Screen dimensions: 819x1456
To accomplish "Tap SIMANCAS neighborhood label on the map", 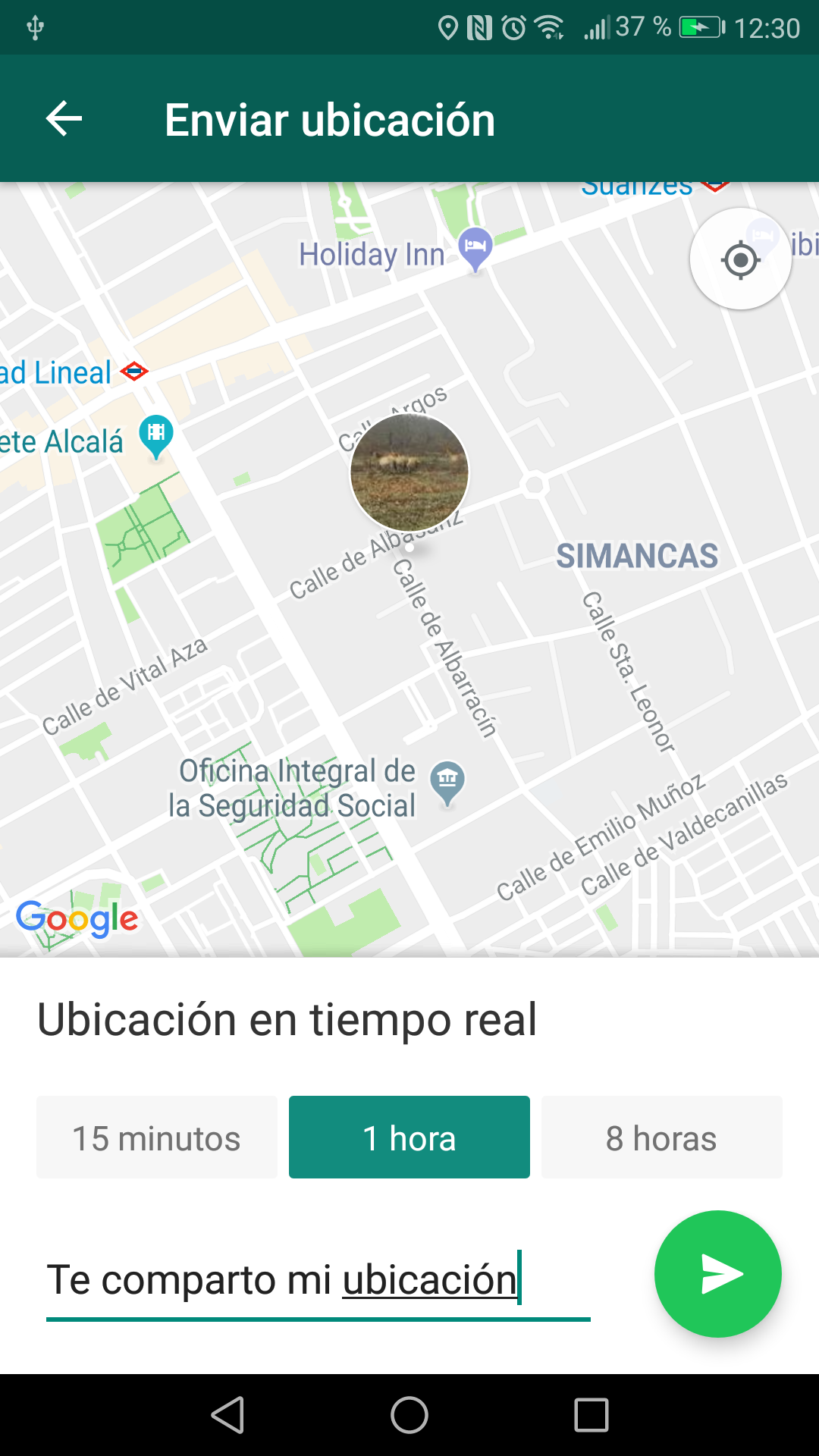I will [637, 556].
